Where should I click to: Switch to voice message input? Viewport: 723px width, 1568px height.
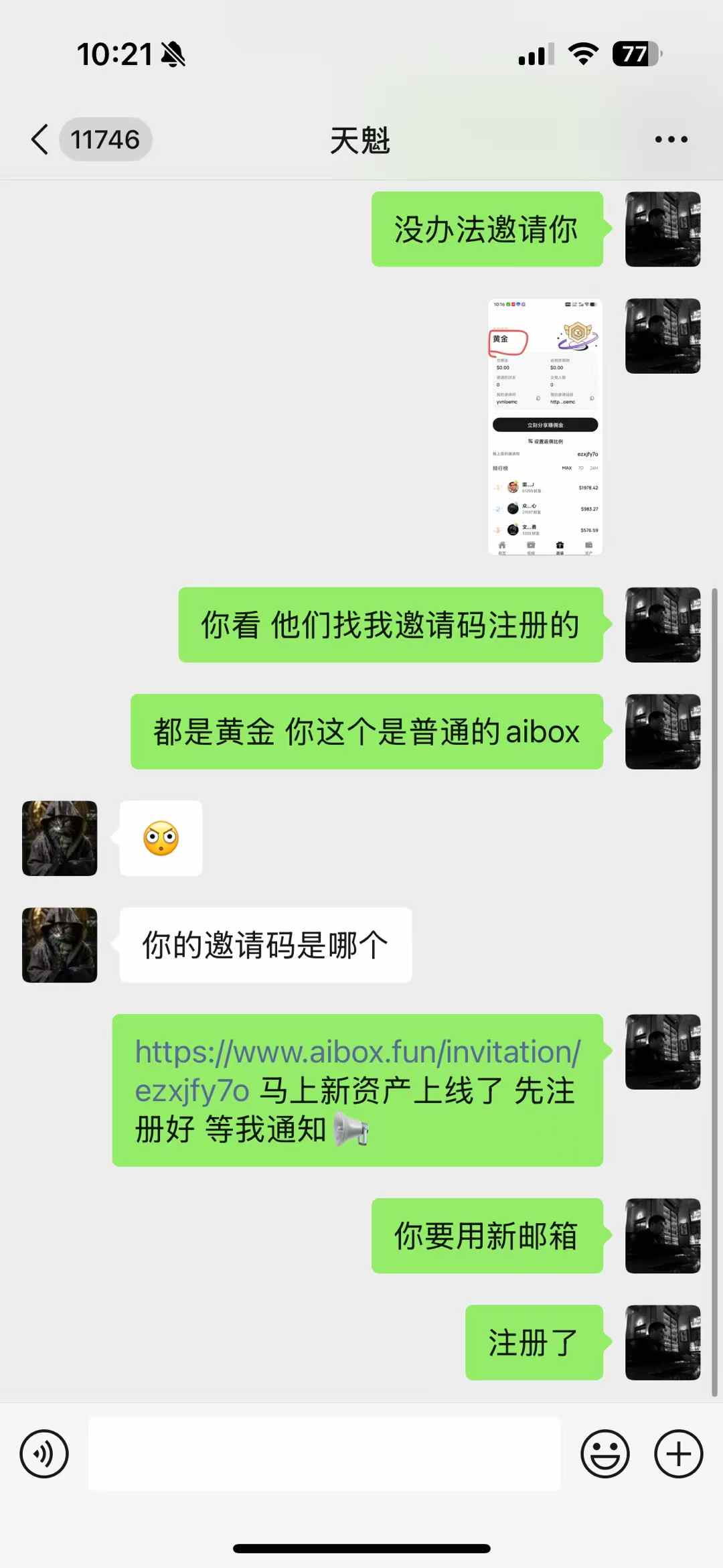click(x=44, y=1454)
